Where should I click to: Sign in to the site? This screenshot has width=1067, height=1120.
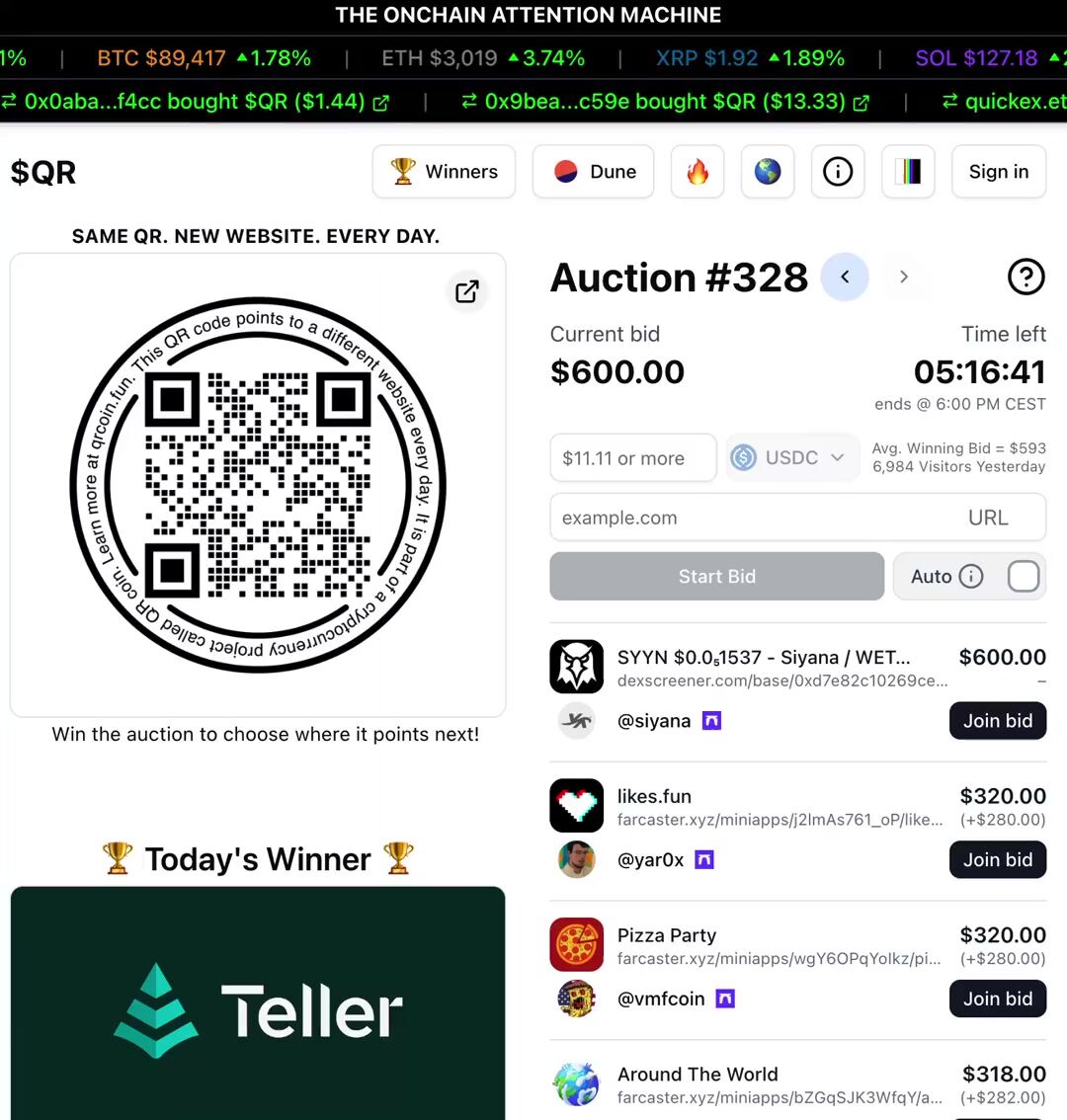998,172
